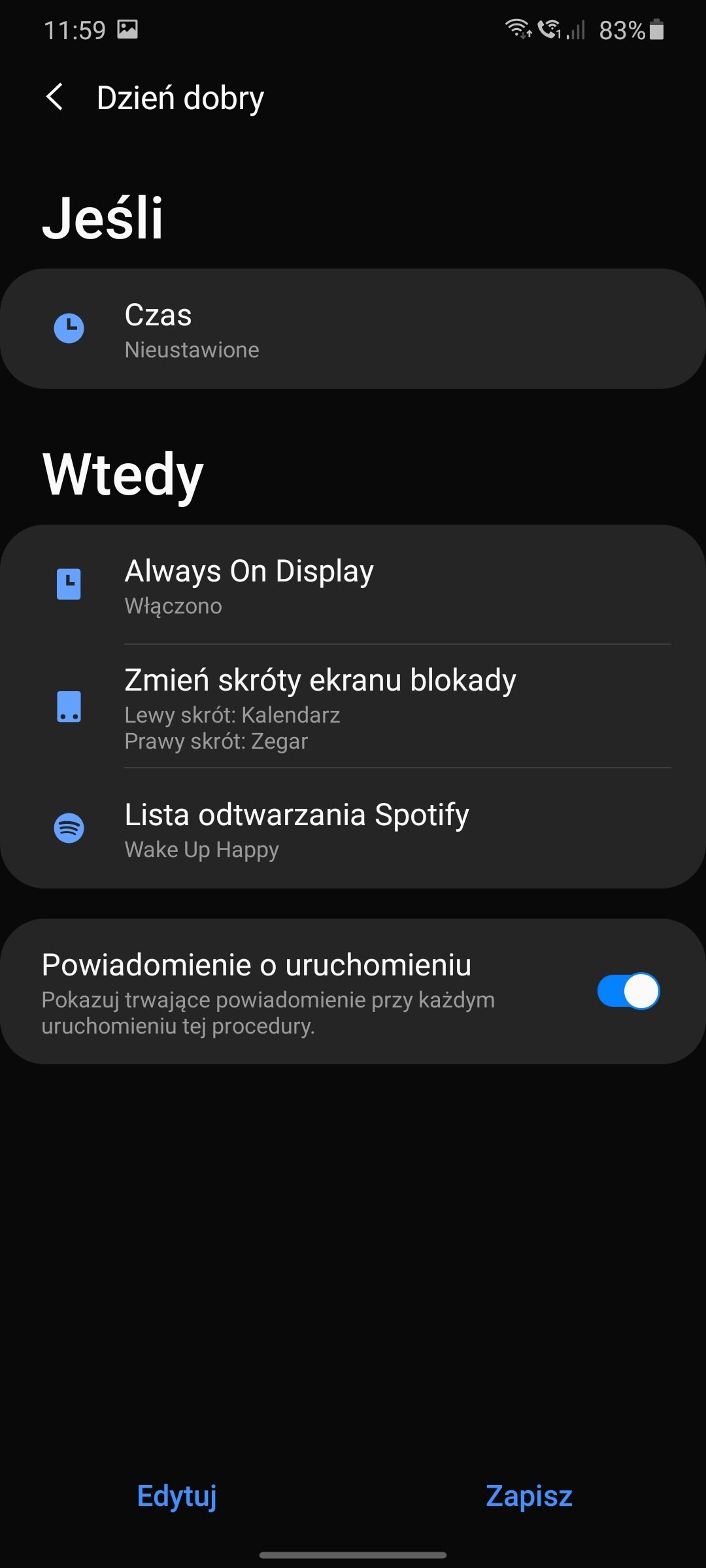
Task: Toggle Powiadomienie o uruchomieniu switch
Action: click(x=628, y=991)
